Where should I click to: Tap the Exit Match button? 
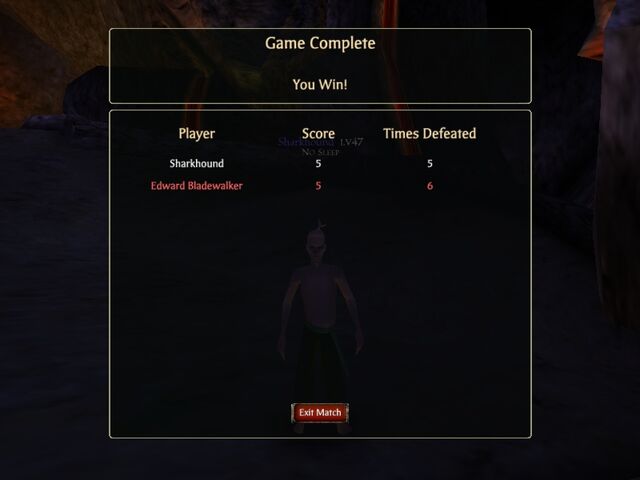[x=320, y=413]
